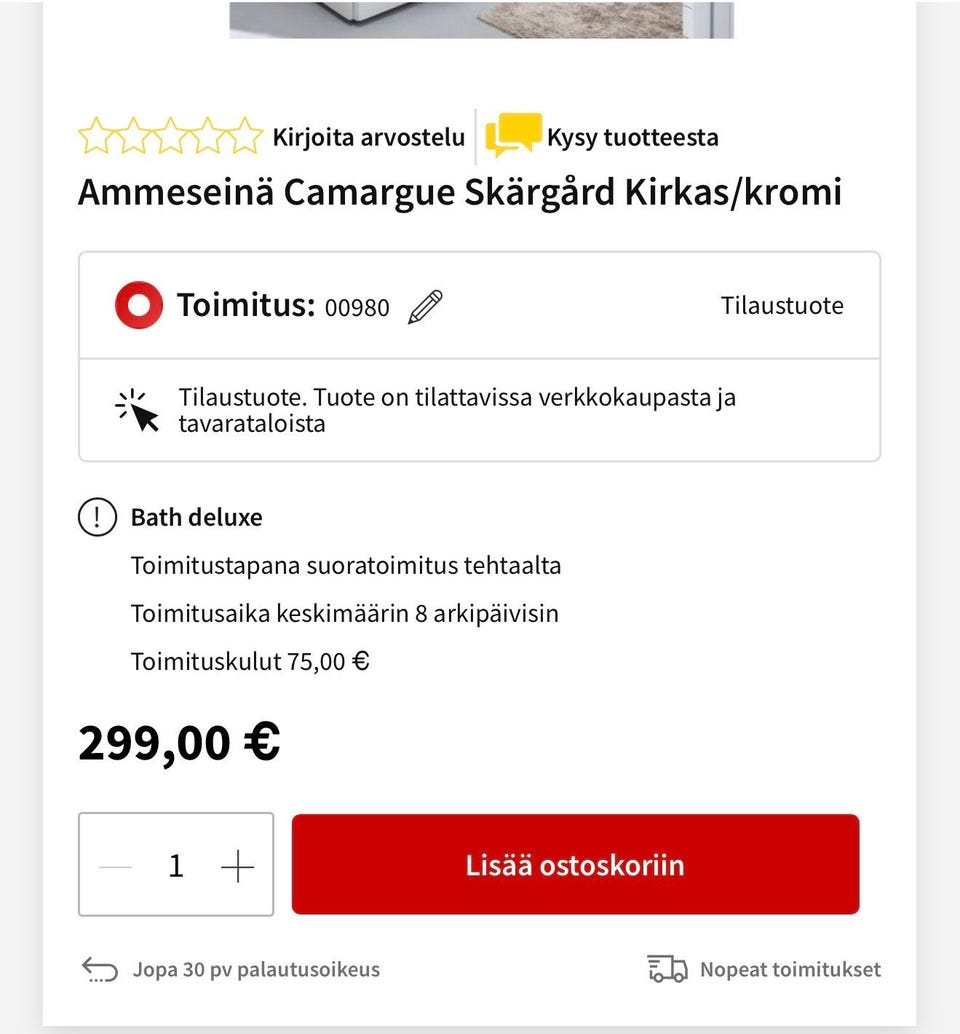This screenshot has height=1034, width=960.
Task: Click the red Toimitus delivery status icon
Action: (138, 304)
